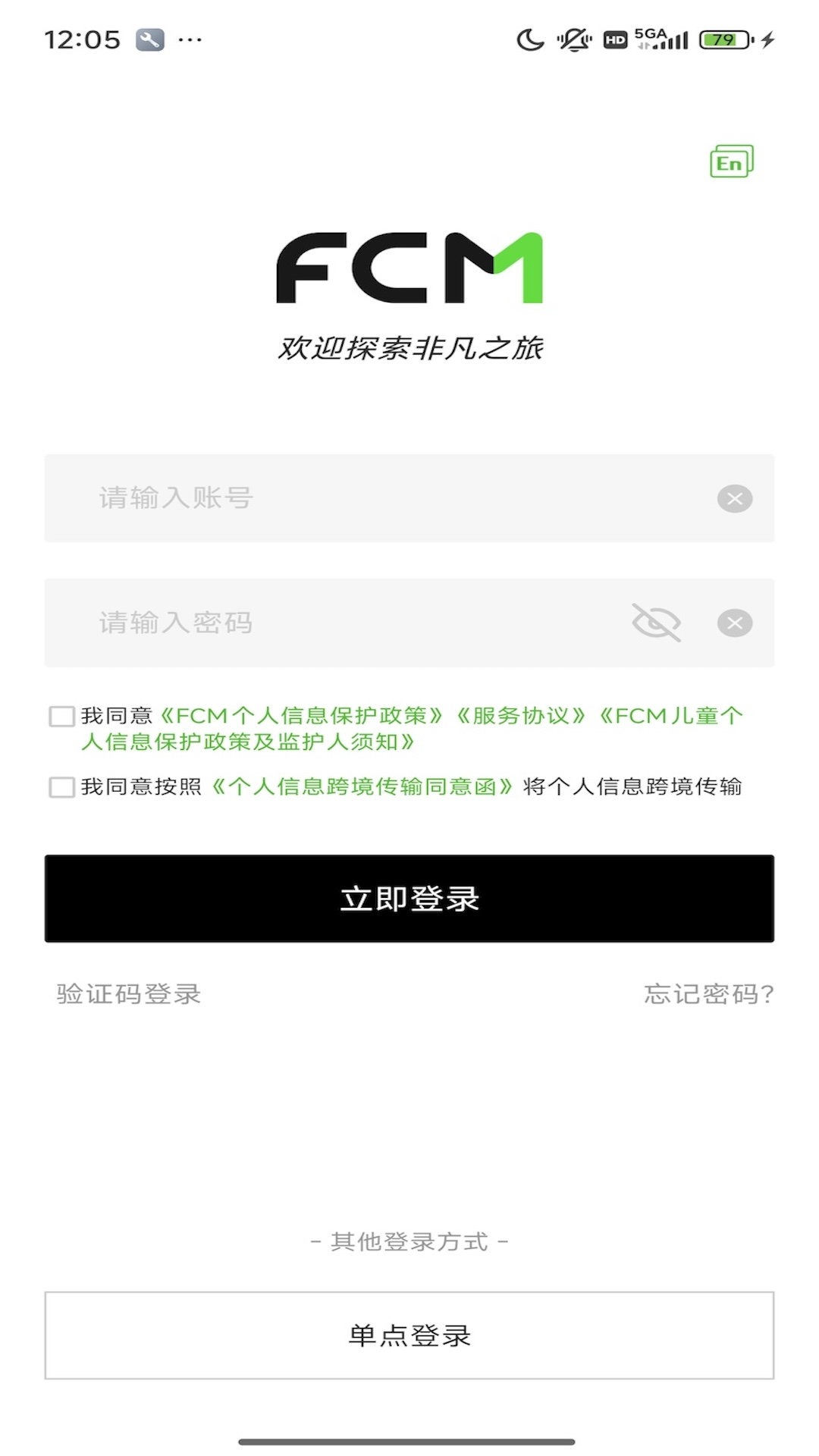Switch language using the En icon
This screenshot has height=1456, width=819.
pyautogui.click(x=730, y=162)
